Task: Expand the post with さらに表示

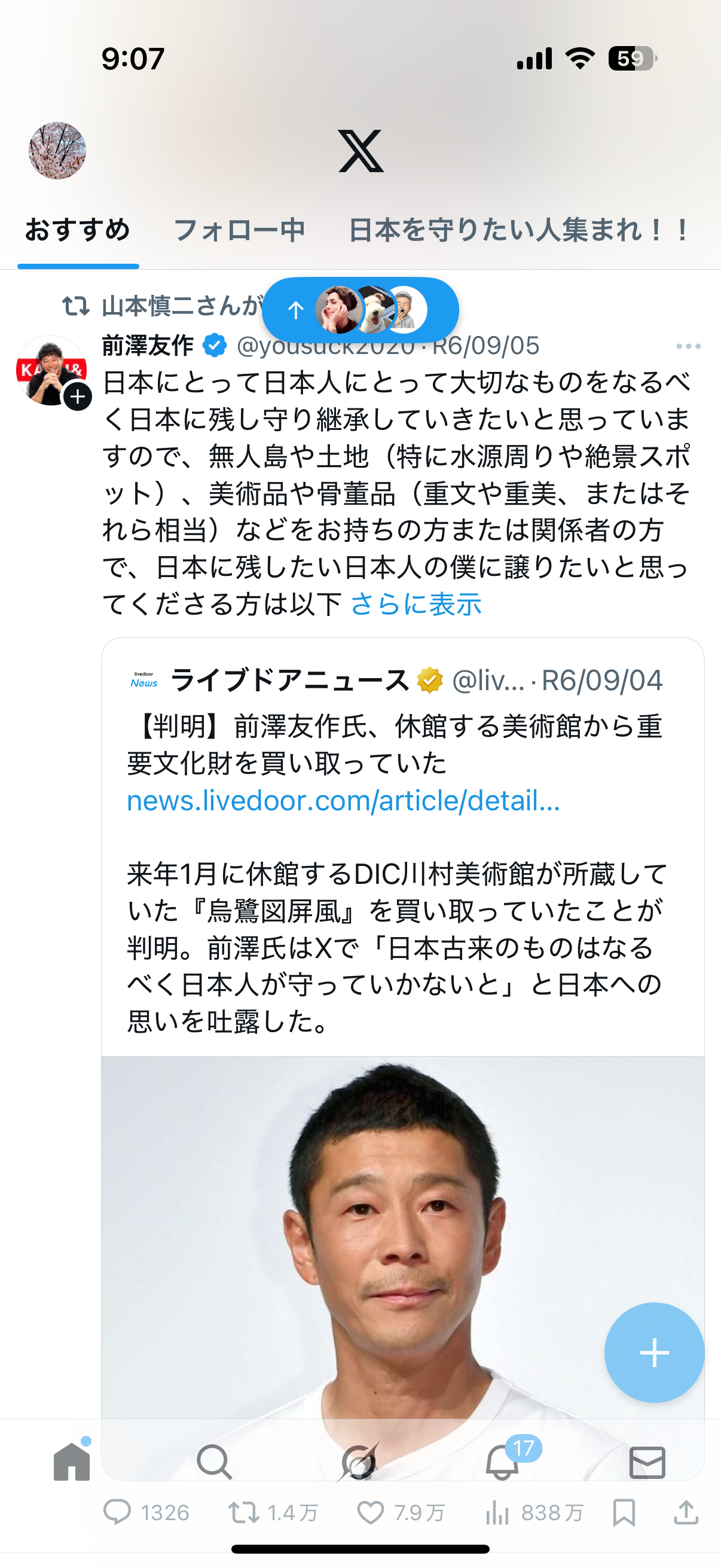Action: [416, 605]
